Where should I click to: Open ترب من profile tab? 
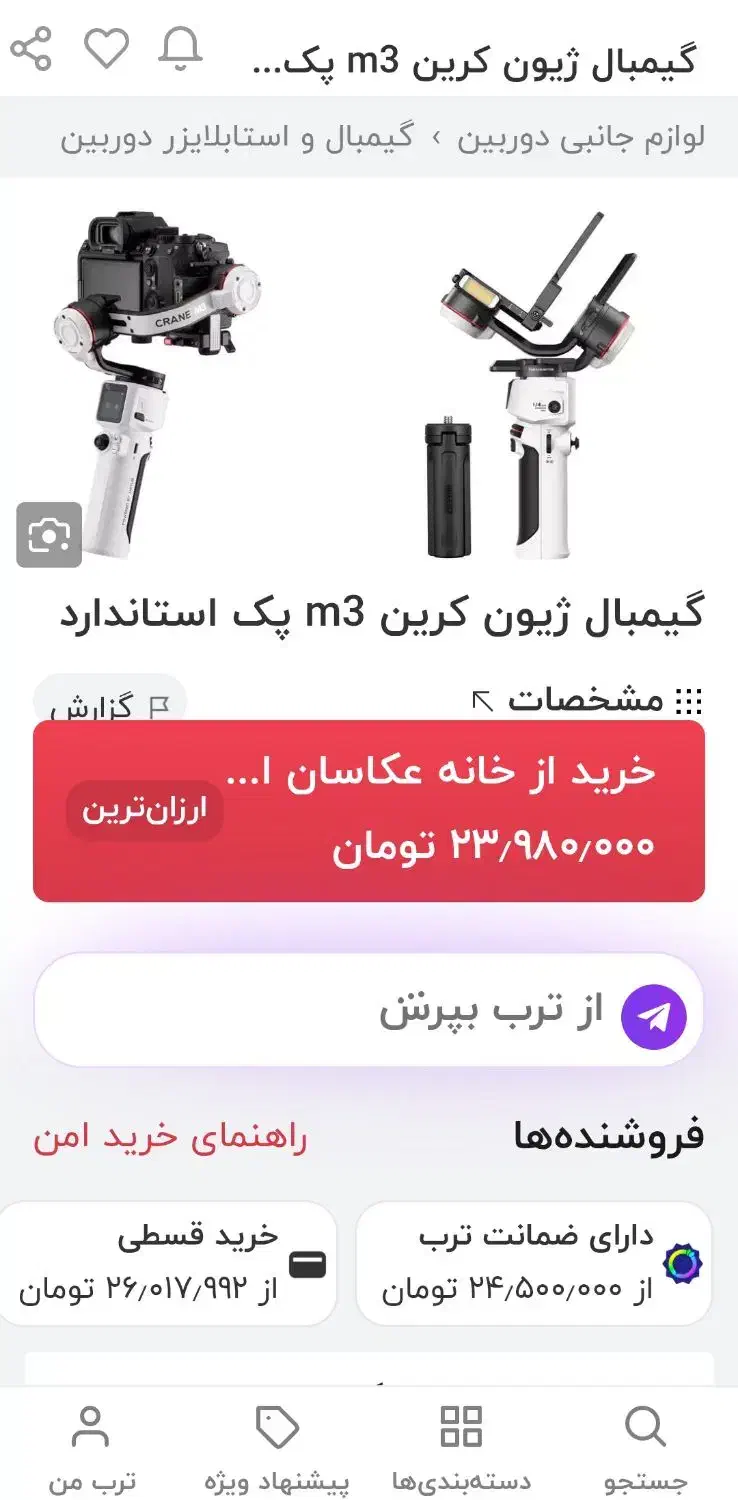[91, 1447]
